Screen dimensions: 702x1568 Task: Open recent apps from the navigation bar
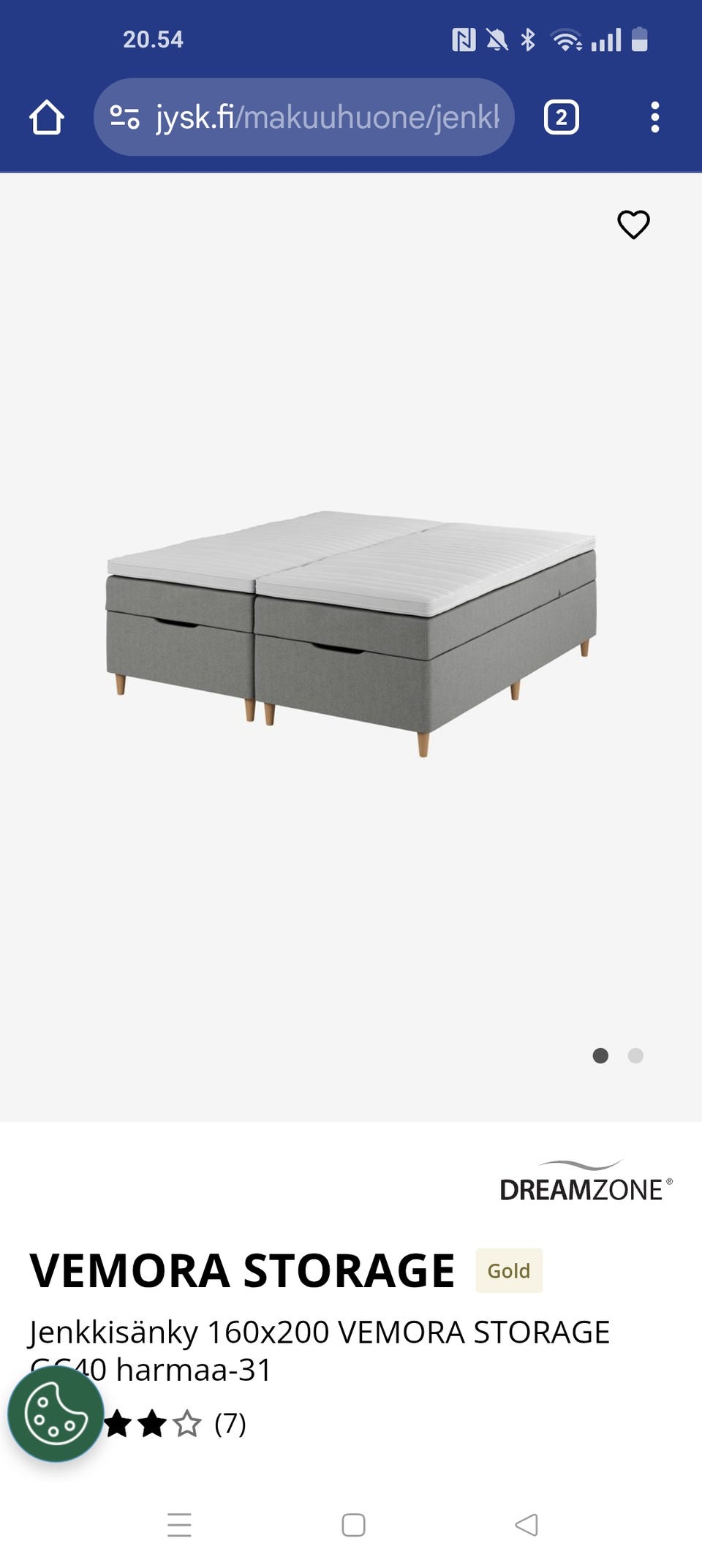click(179, 1525)
